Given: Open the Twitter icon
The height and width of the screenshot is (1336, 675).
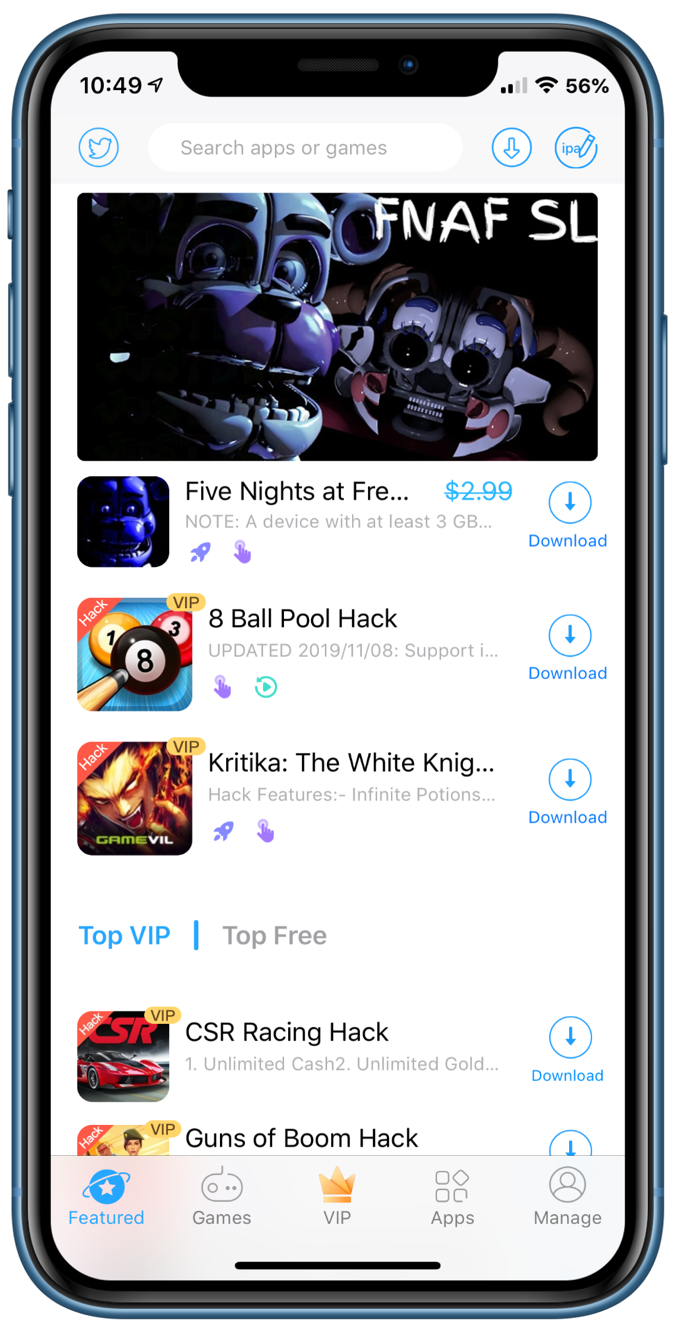Looking at the screenshot, I should [99, 148].
